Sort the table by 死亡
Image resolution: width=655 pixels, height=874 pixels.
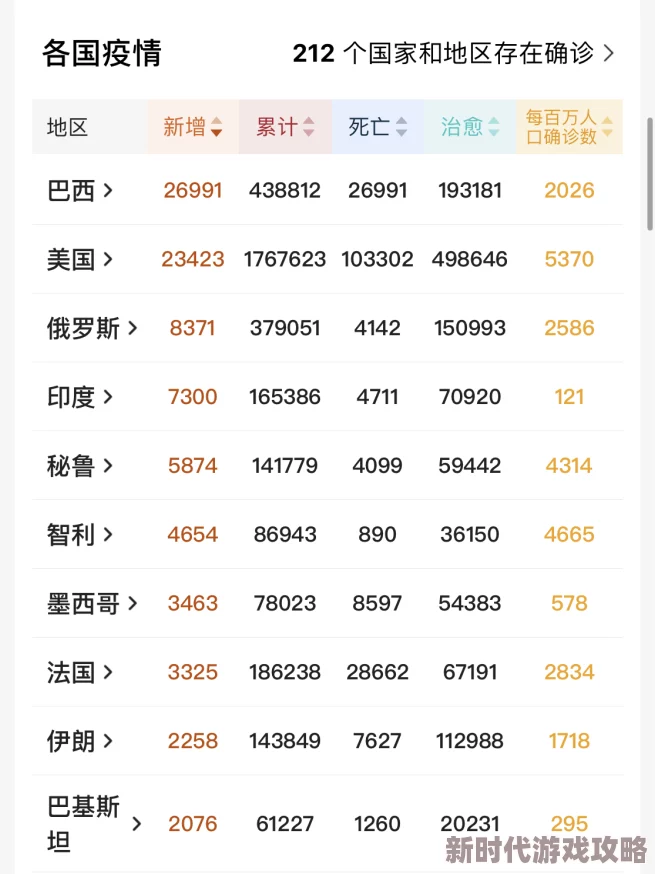377,127
